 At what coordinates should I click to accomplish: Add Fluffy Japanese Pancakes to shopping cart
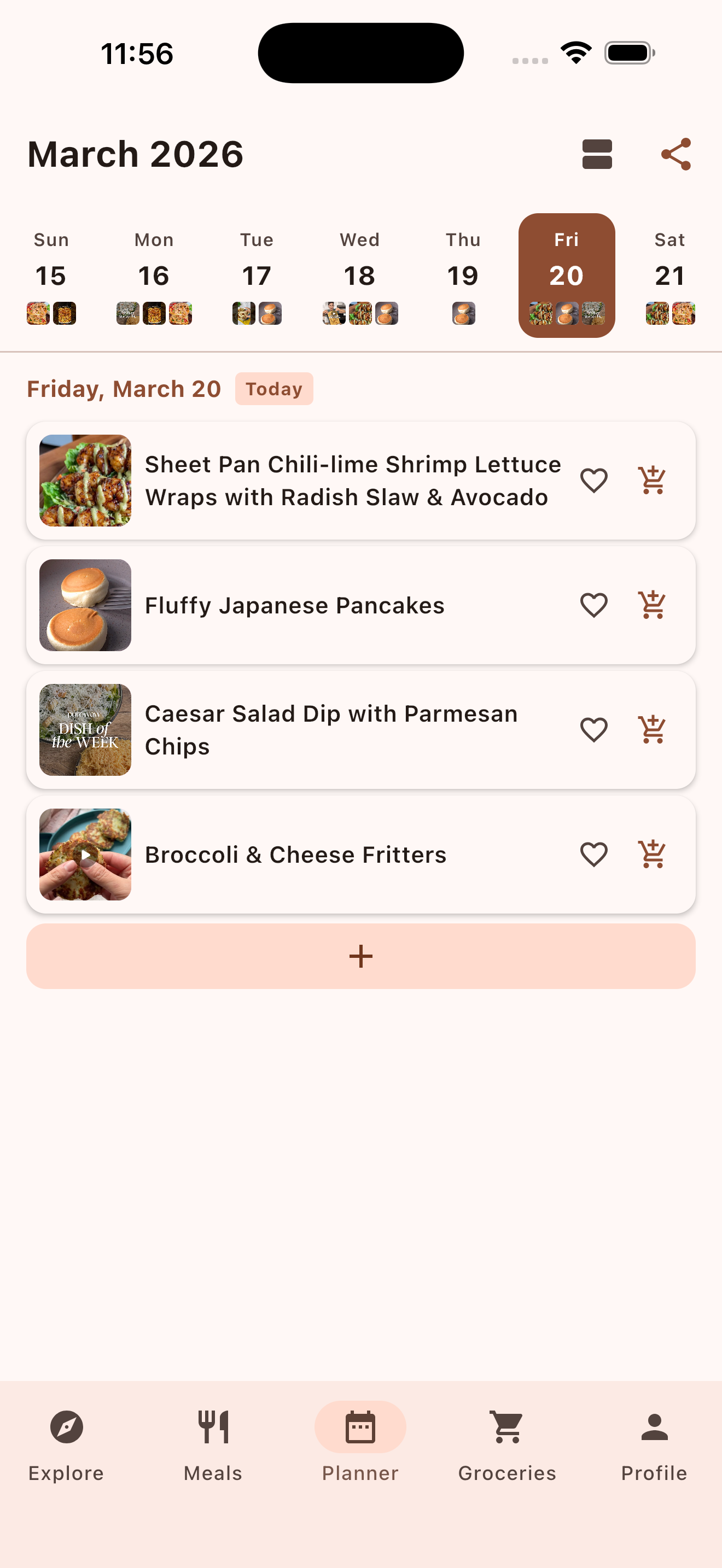tap(651, 605)
